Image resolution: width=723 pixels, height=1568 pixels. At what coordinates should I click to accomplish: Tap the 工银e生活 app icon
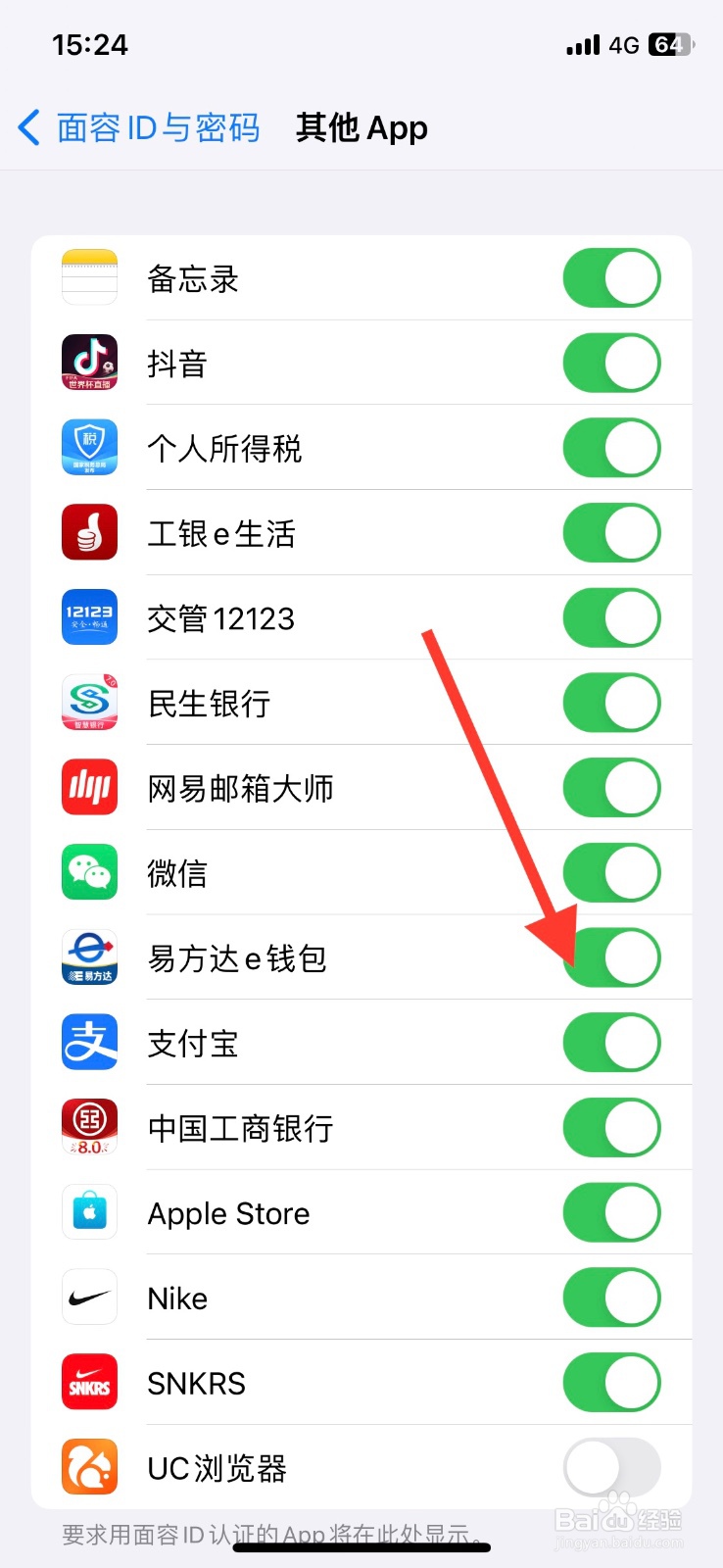[x=89, y=532]
